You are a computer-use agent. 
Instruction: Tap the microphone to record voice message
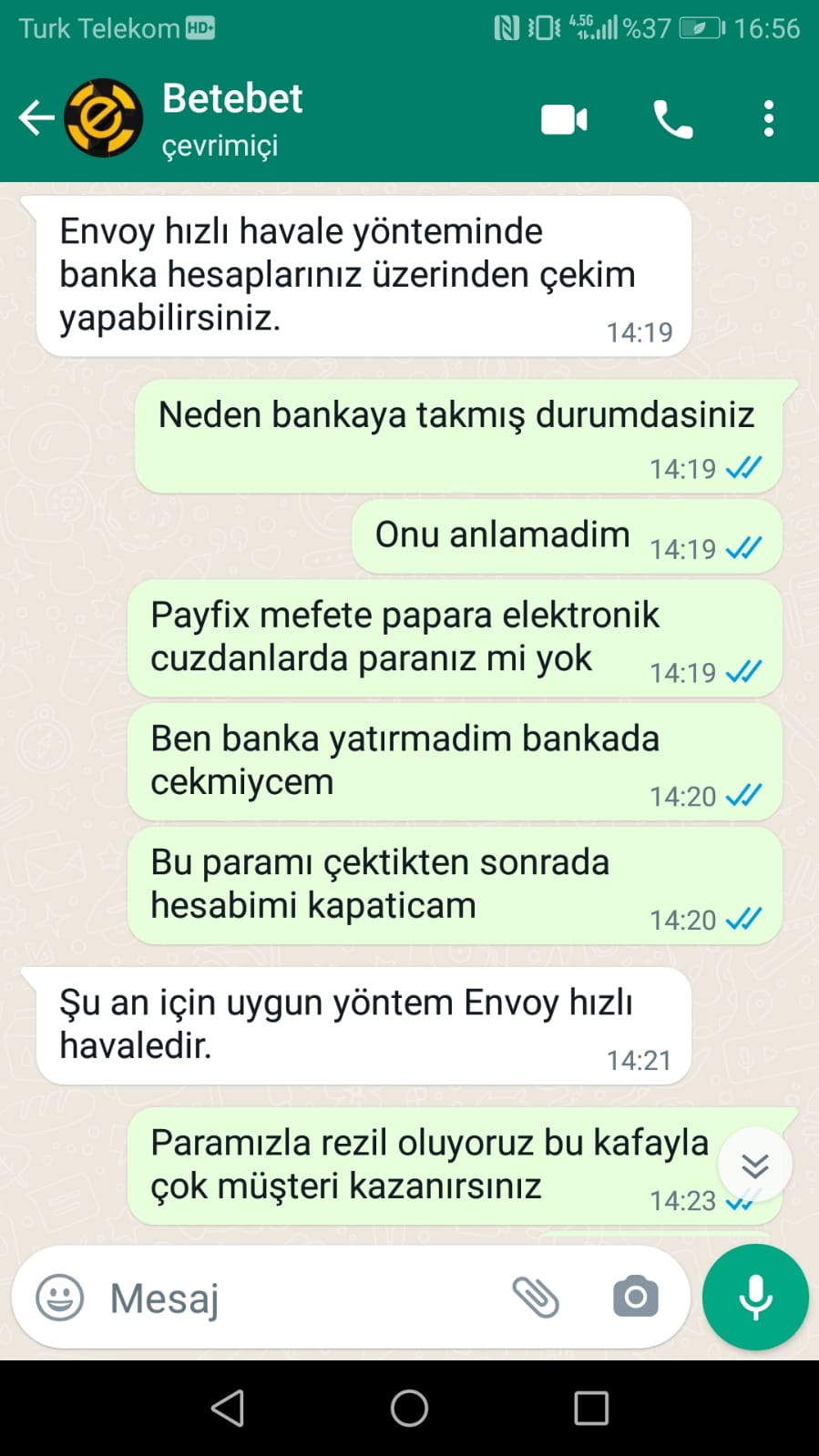pos(755,1297)
